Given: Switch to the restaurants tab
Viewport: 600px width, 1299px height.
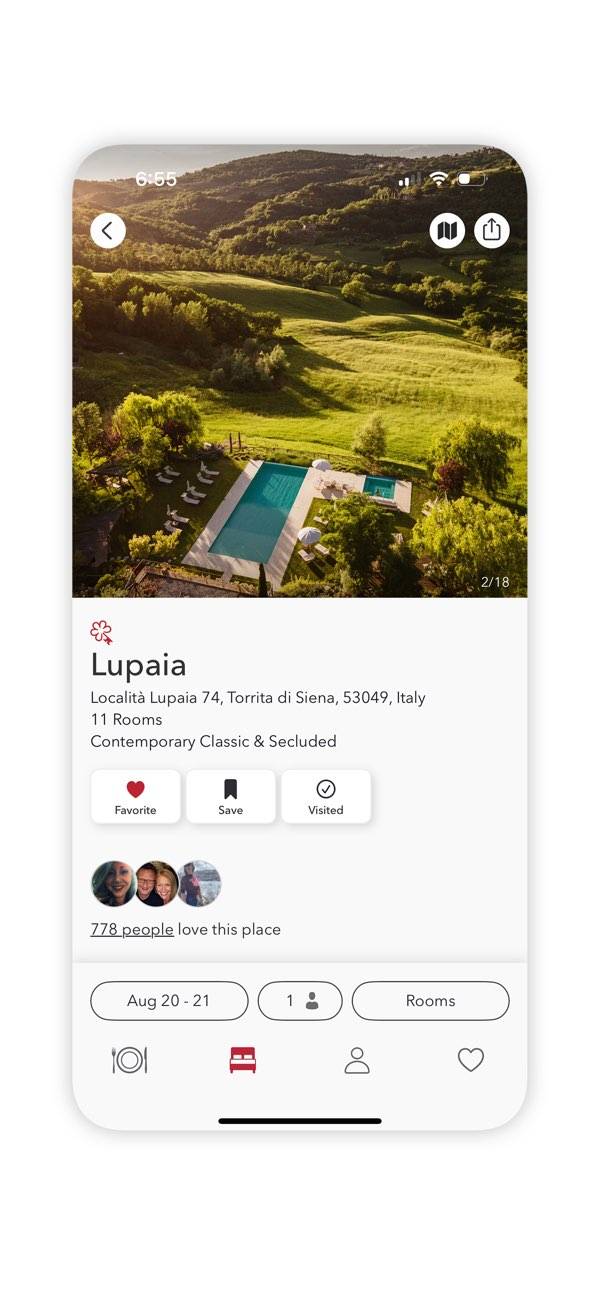Looking at the screenshot, I should click(x=130, y=1060).
